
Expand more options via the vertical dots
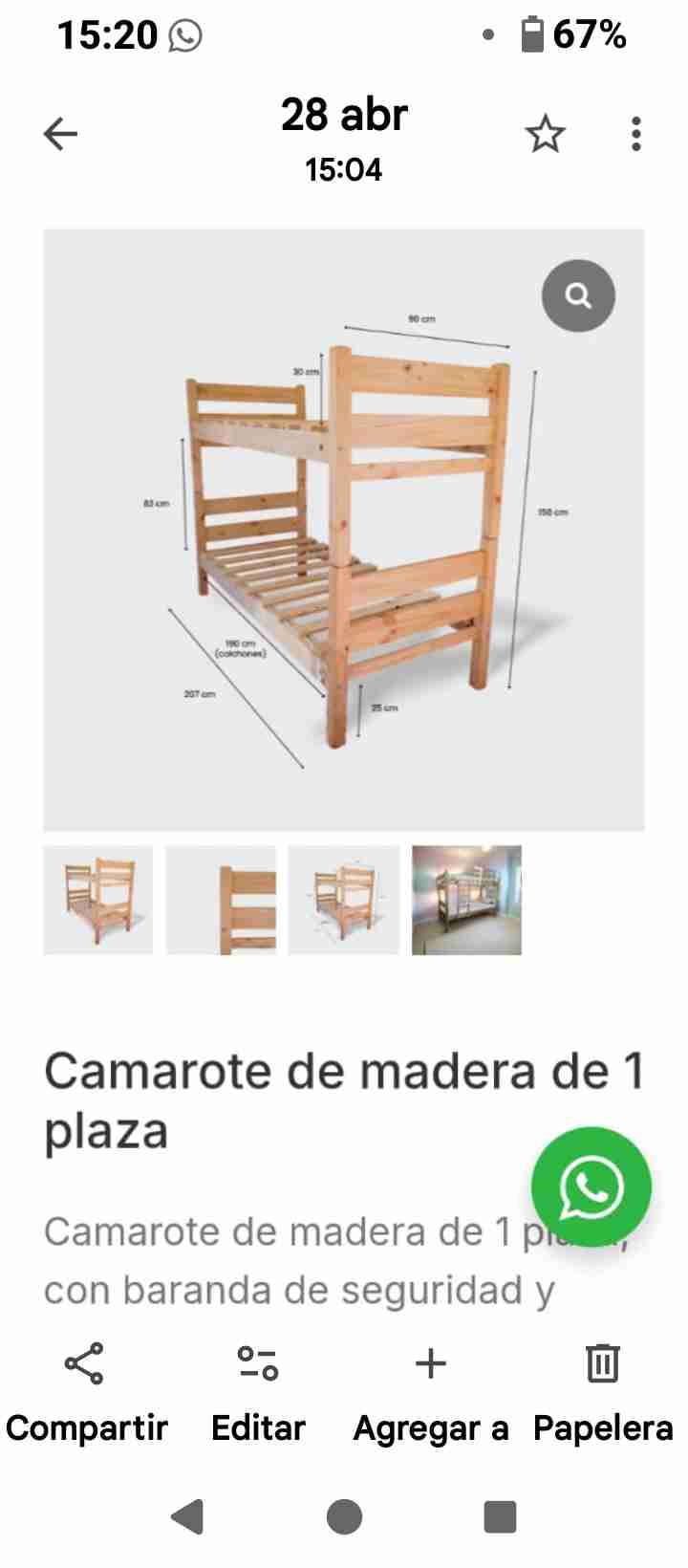634,135
